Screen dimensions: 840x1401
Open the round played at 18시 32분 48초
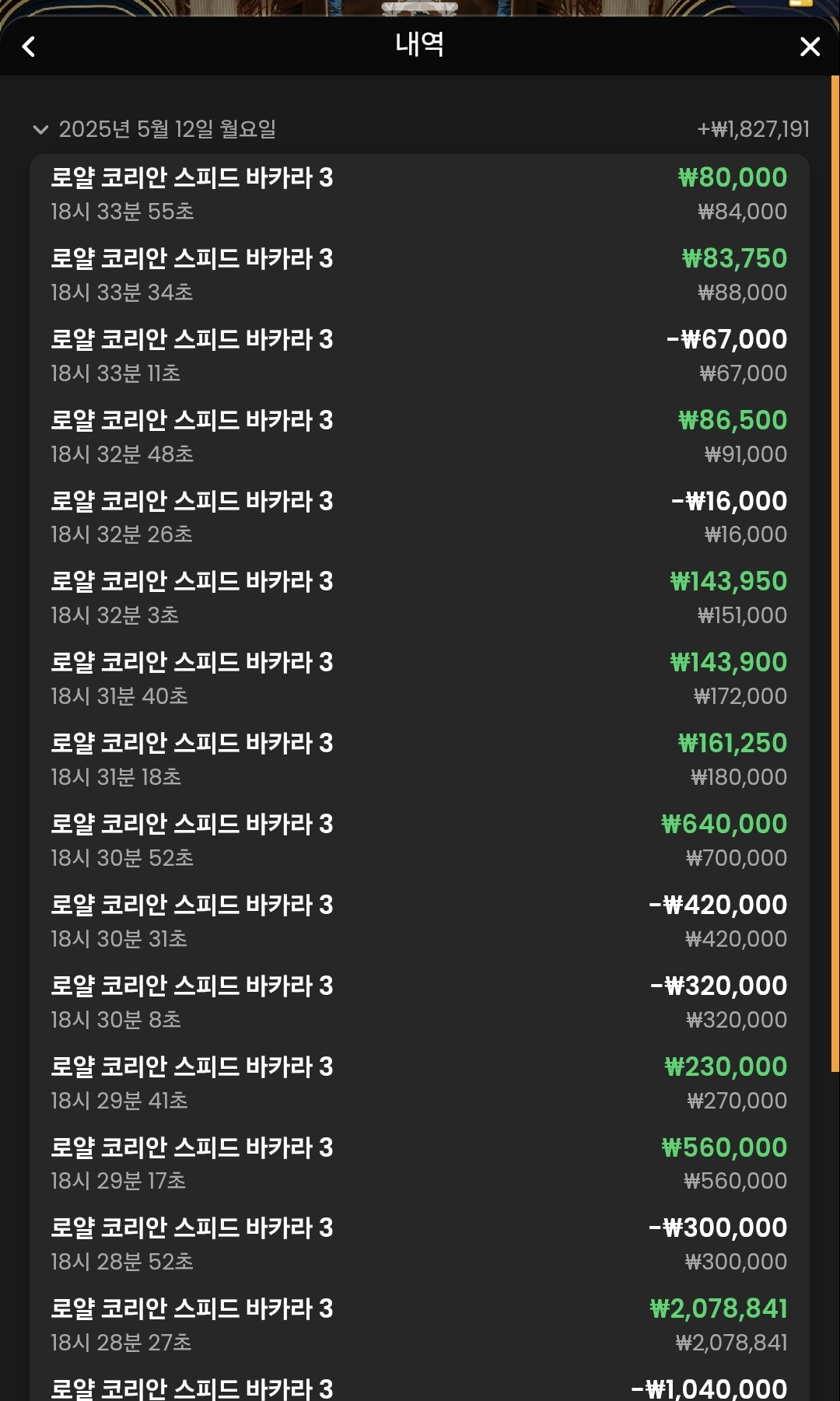tap(419, 437)
